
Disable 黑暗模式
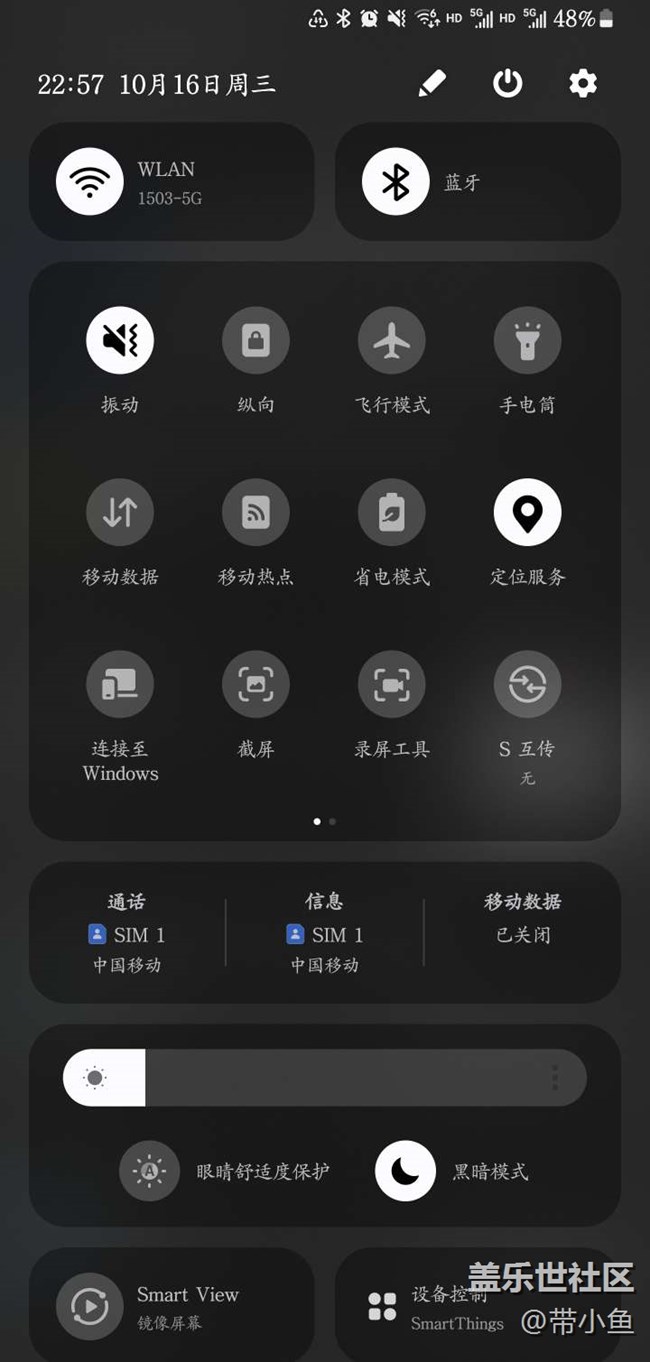405,1171
